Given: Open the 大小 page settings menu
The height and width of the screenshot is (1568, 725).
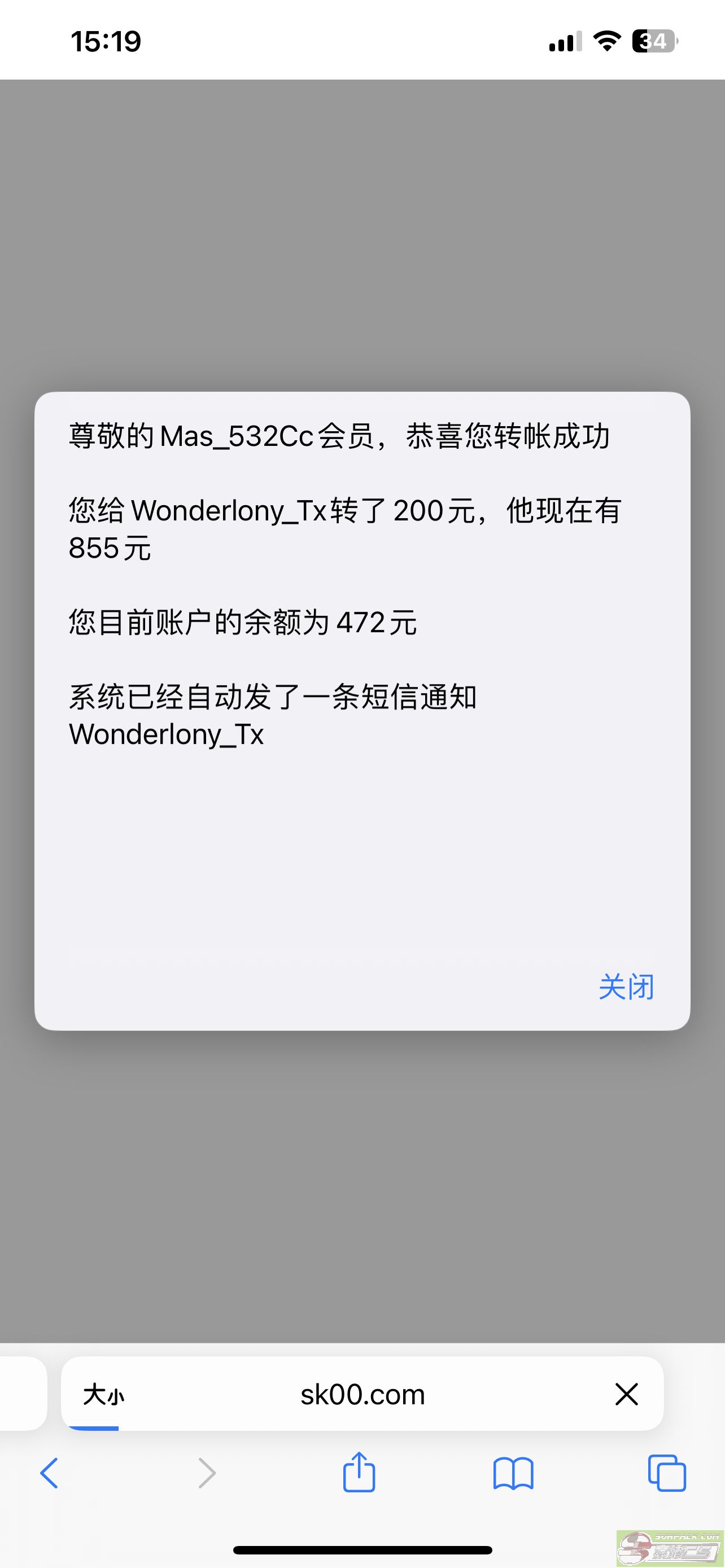Looking at the screenshot, I should (103, 1394).
